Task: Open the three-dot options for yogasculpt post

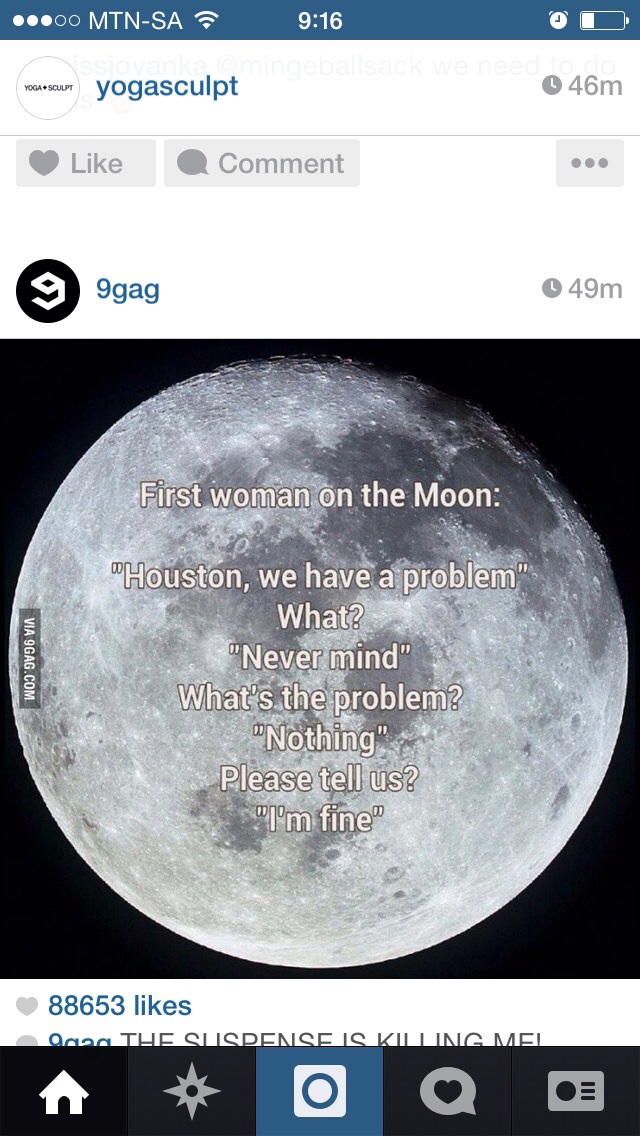Action: (x=589, y=163)
